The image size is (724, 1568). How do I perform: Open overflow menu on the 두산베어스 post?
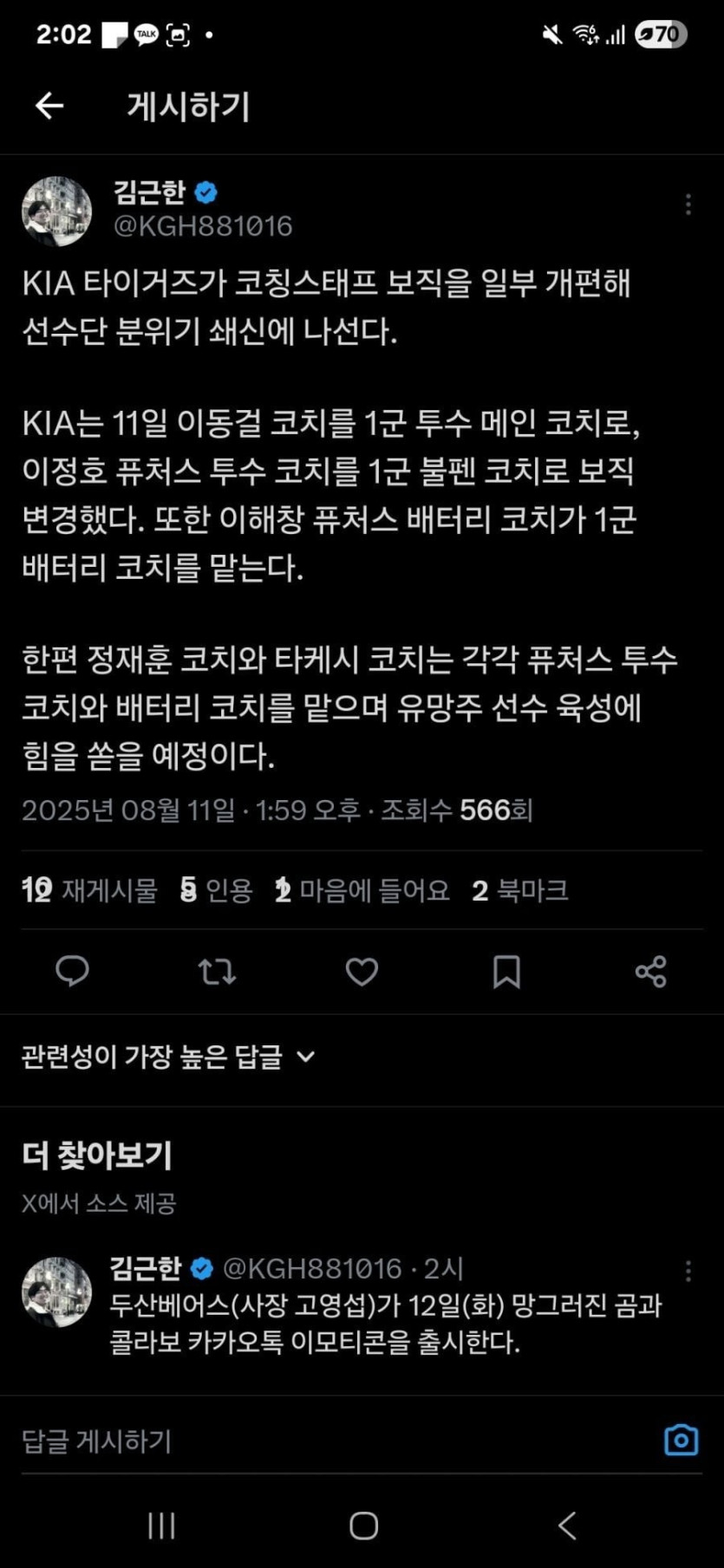688,1271
